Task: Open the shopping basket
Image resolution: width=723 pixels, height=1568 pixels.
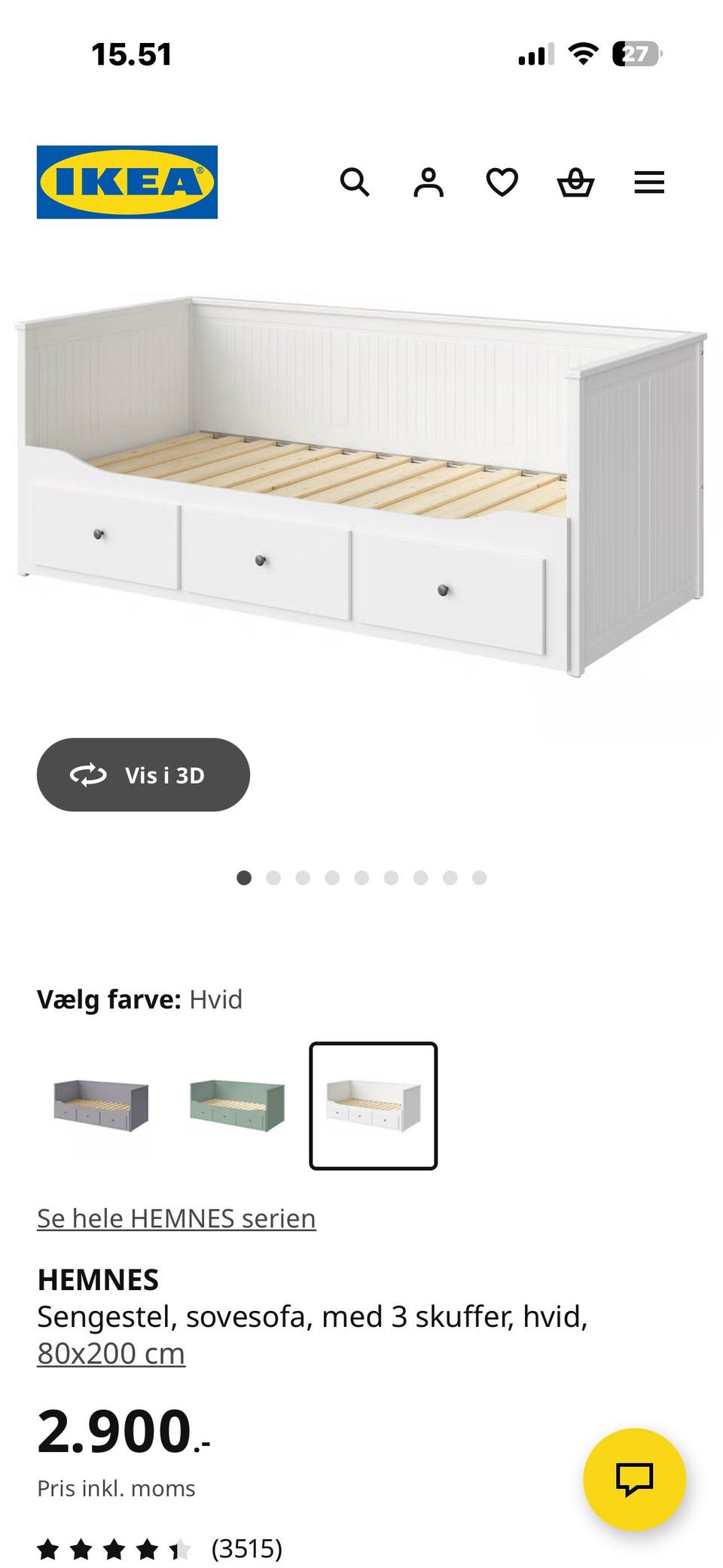Action: 575,182
